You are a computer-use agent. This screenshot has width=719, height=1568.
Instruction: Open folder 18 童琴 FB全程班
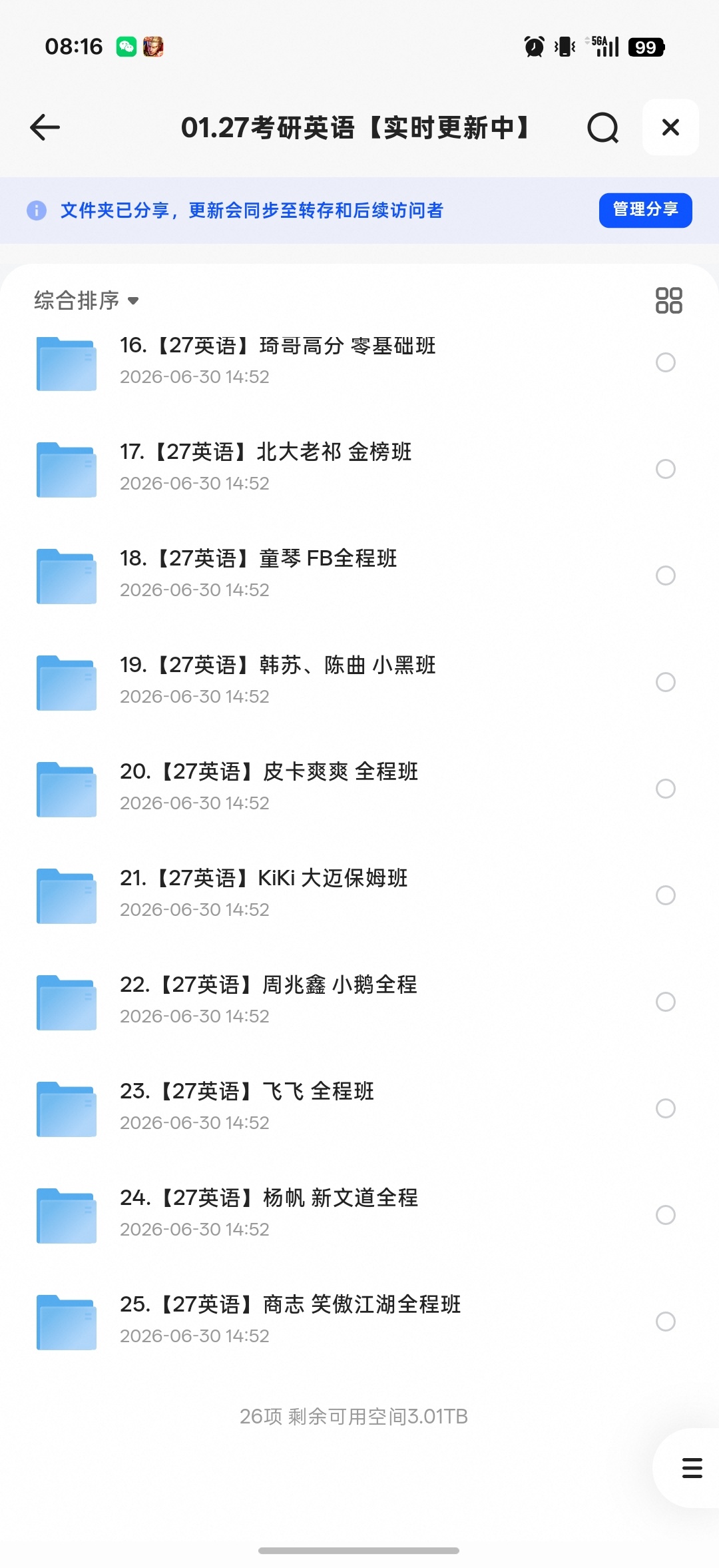click(x=359, y=576)
